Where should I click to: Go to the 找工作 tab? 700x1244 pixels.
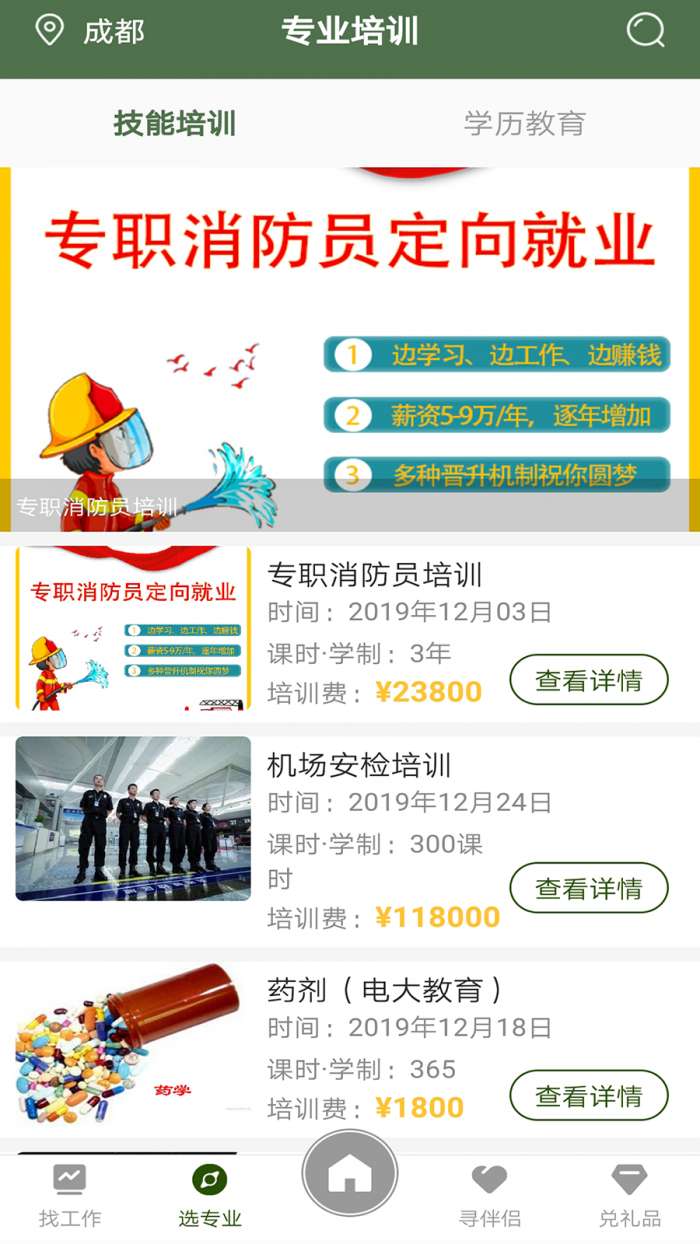pos(70,1196)
